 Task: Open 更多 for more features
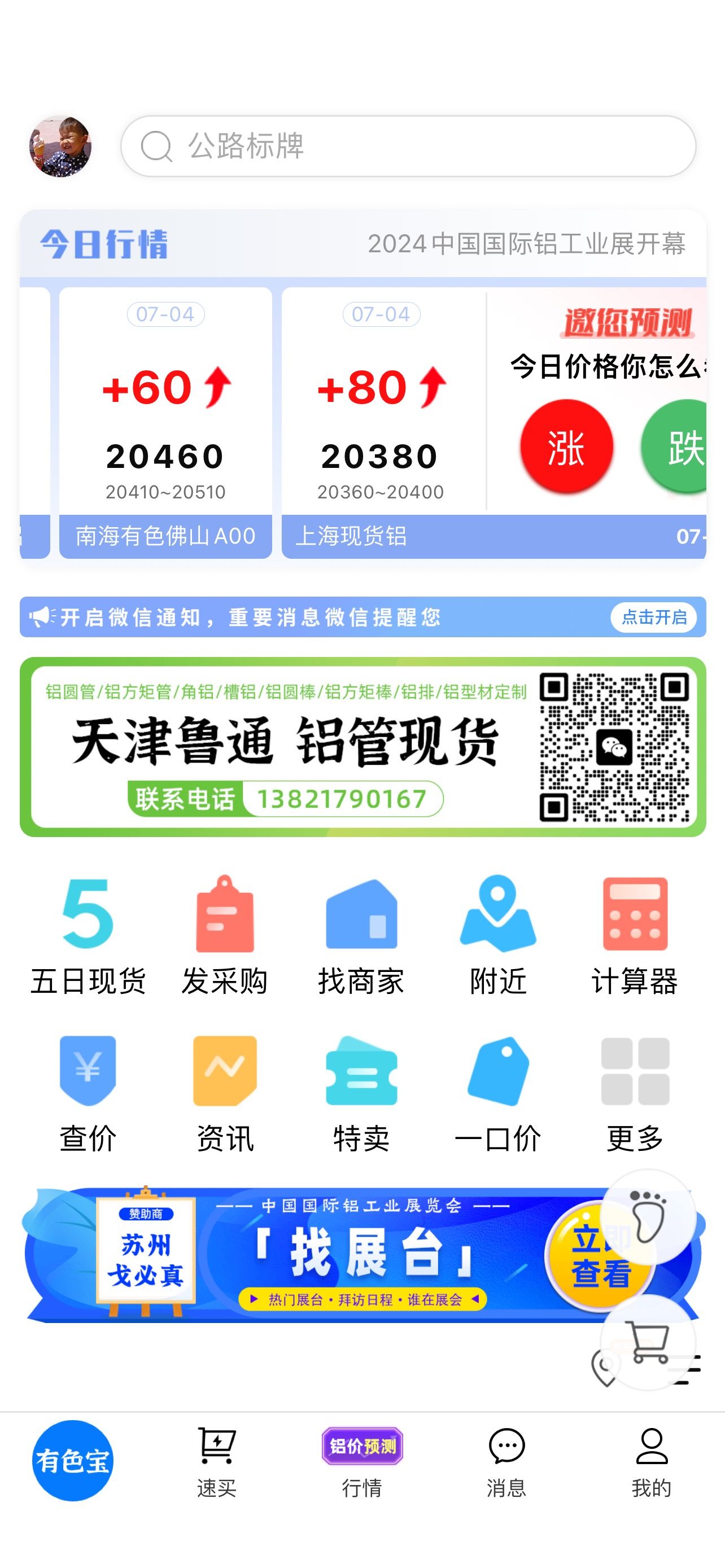pos(635,1094)
